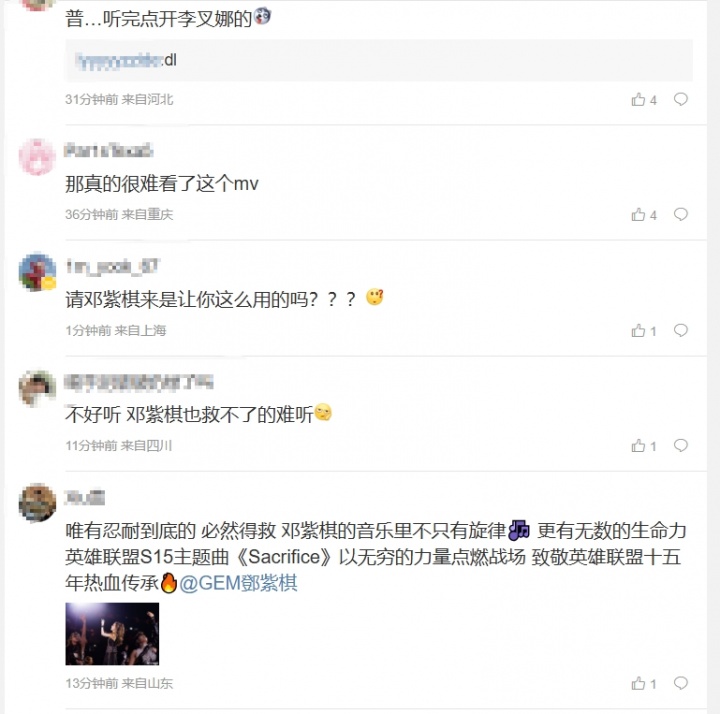Open avatar of the 重庆 commenter
The width and height of the screenshot is (720, 714).
click(x=37, y=157)
